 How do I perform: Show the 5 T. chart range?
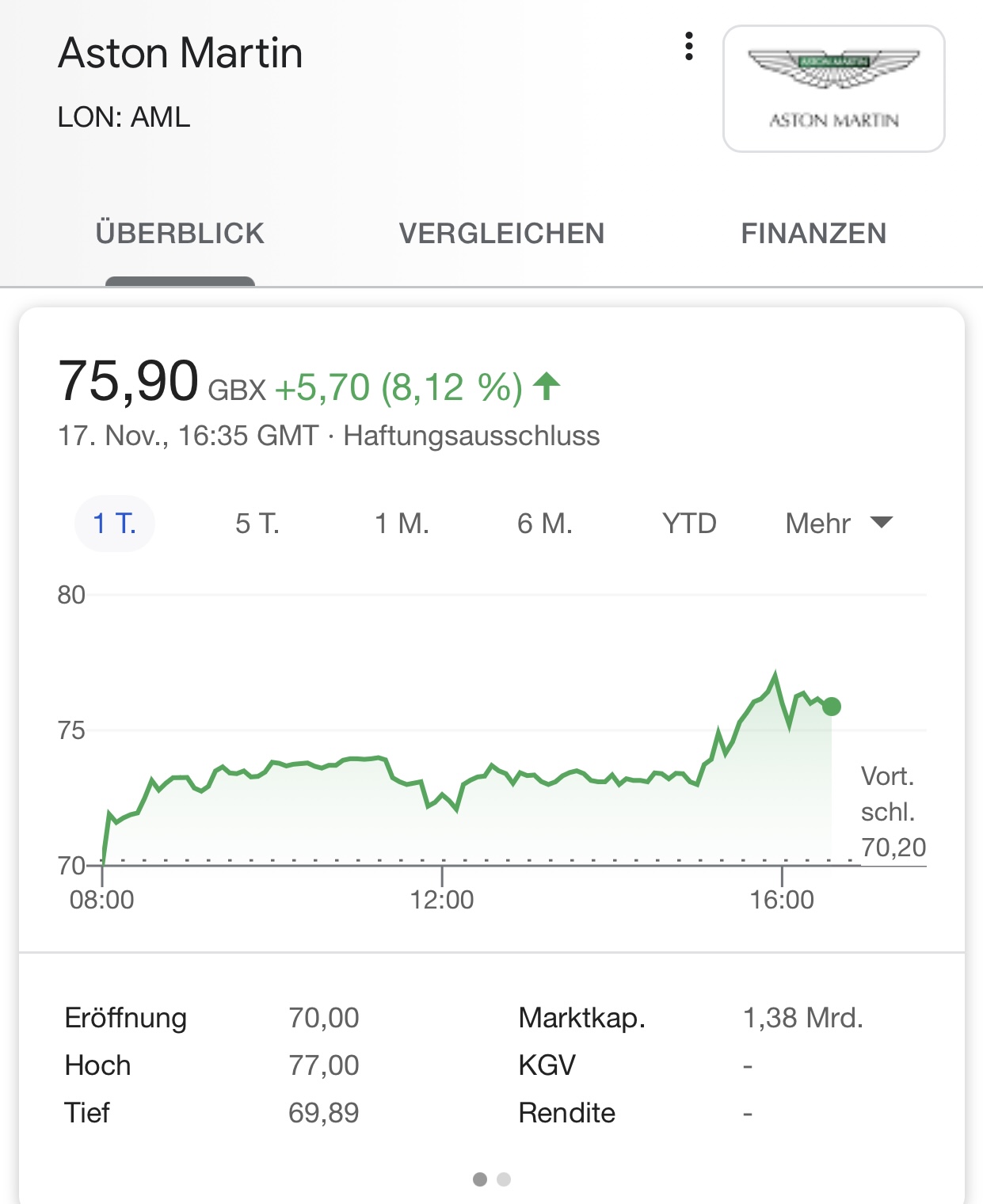point(257,524)
